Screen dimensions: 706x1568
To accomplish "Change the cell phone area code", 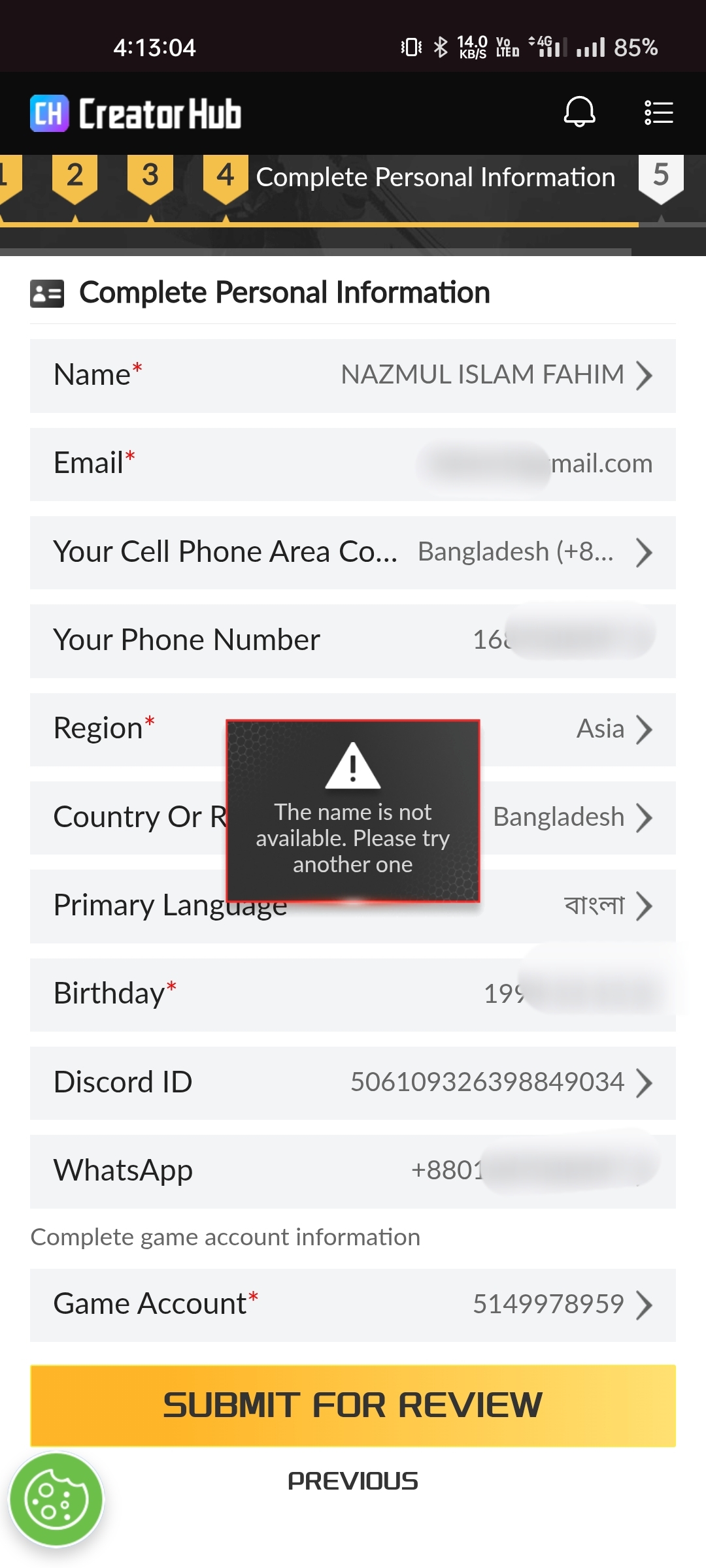I will 353,553.
